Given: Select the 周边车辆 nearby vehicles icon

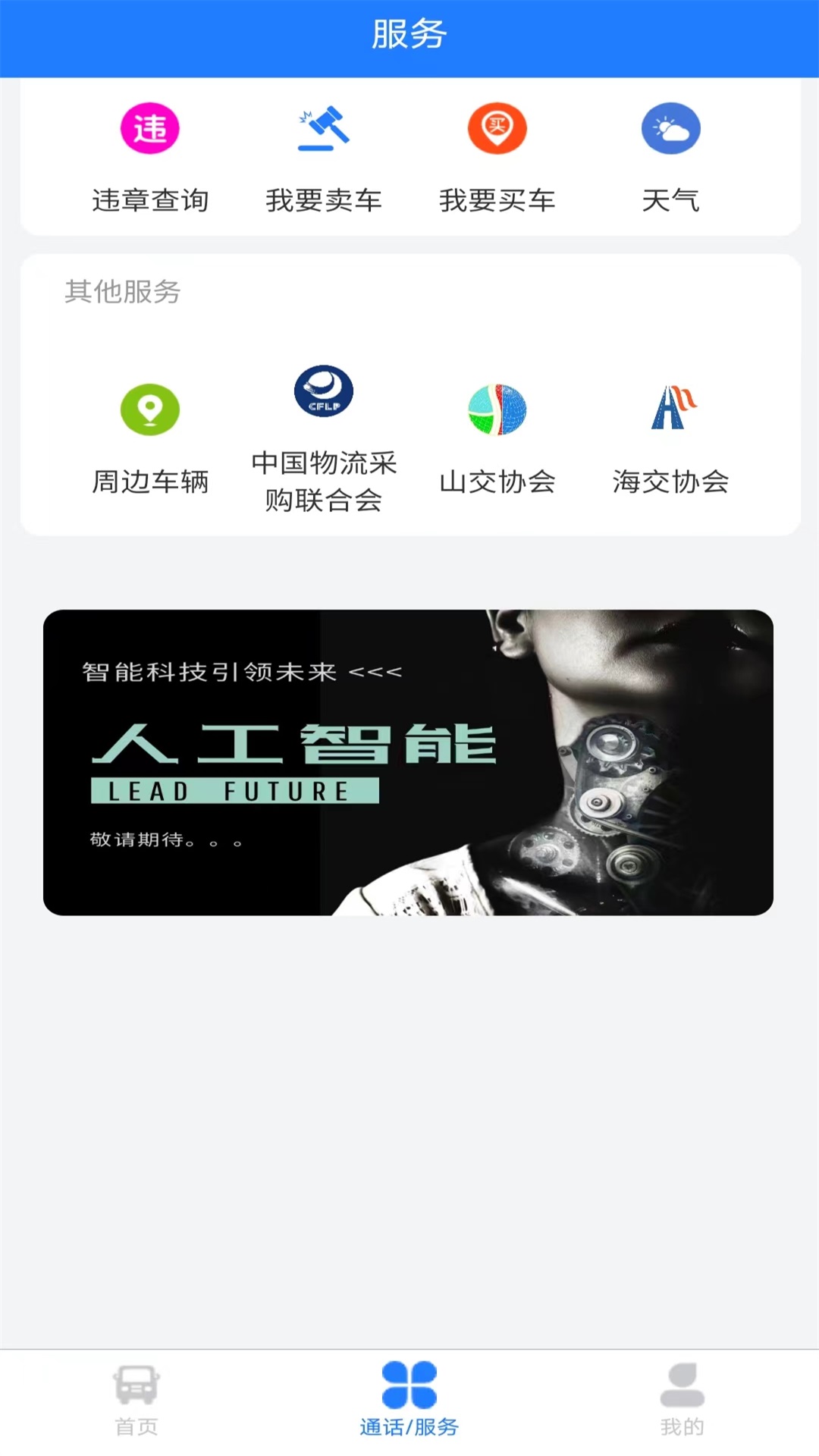Looking at the screenshot, I should tap(149, 409).
